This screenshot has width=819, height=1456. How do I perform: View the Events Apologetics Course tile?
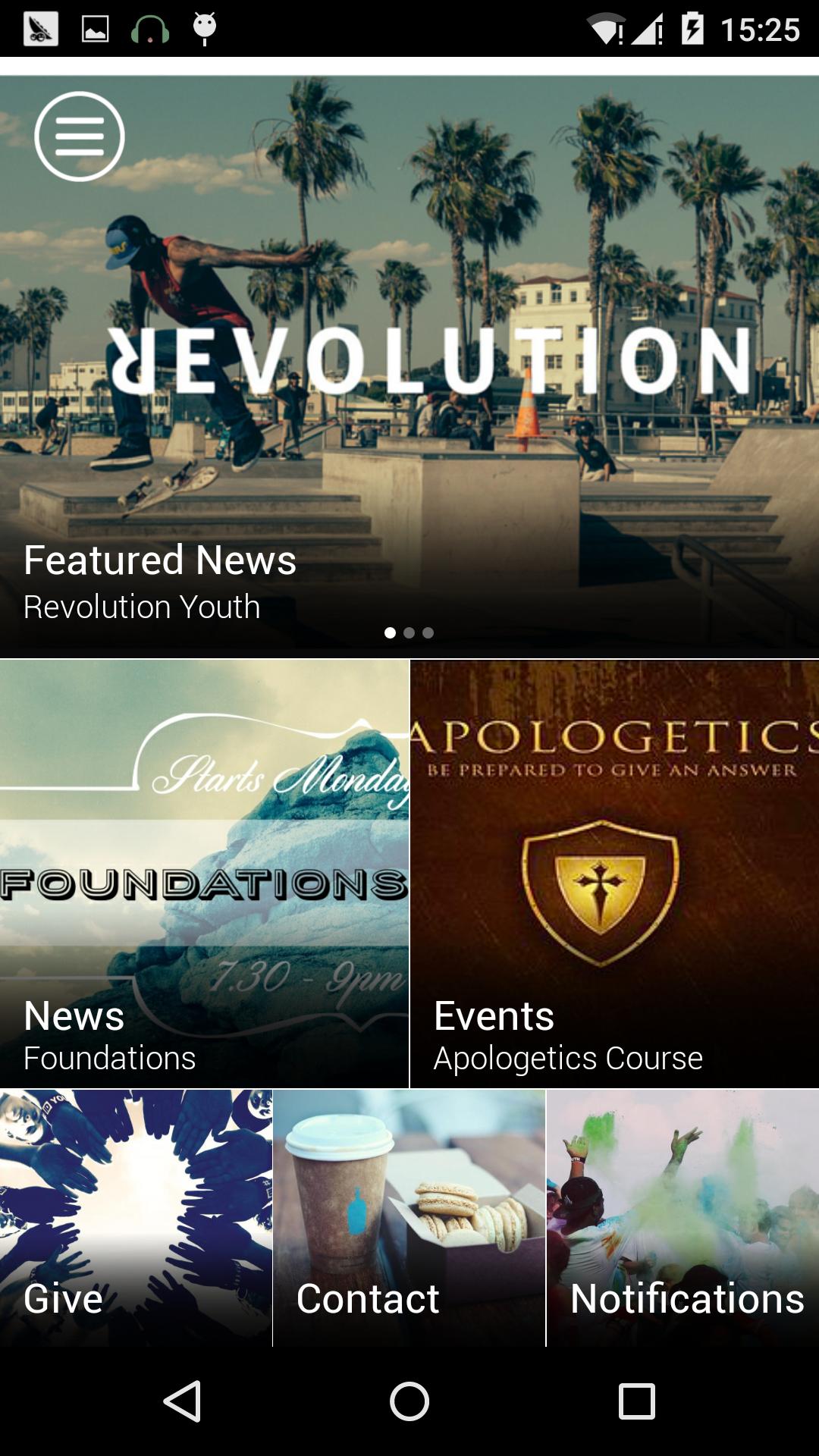pyautogui.click(x=614, y=874)
